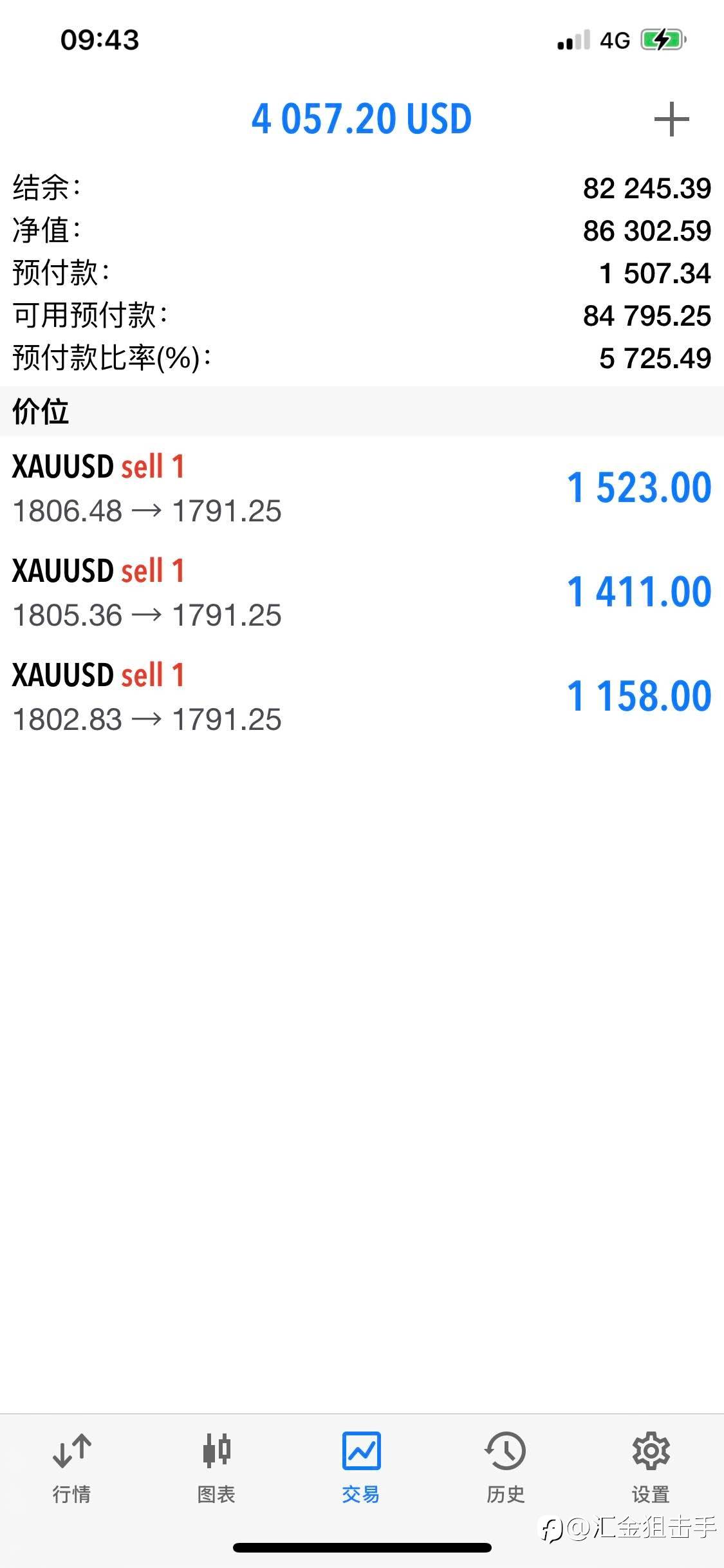Open the 设置 tab
This screenshot has width=724, height=1568.
(x=651, y=1468)
